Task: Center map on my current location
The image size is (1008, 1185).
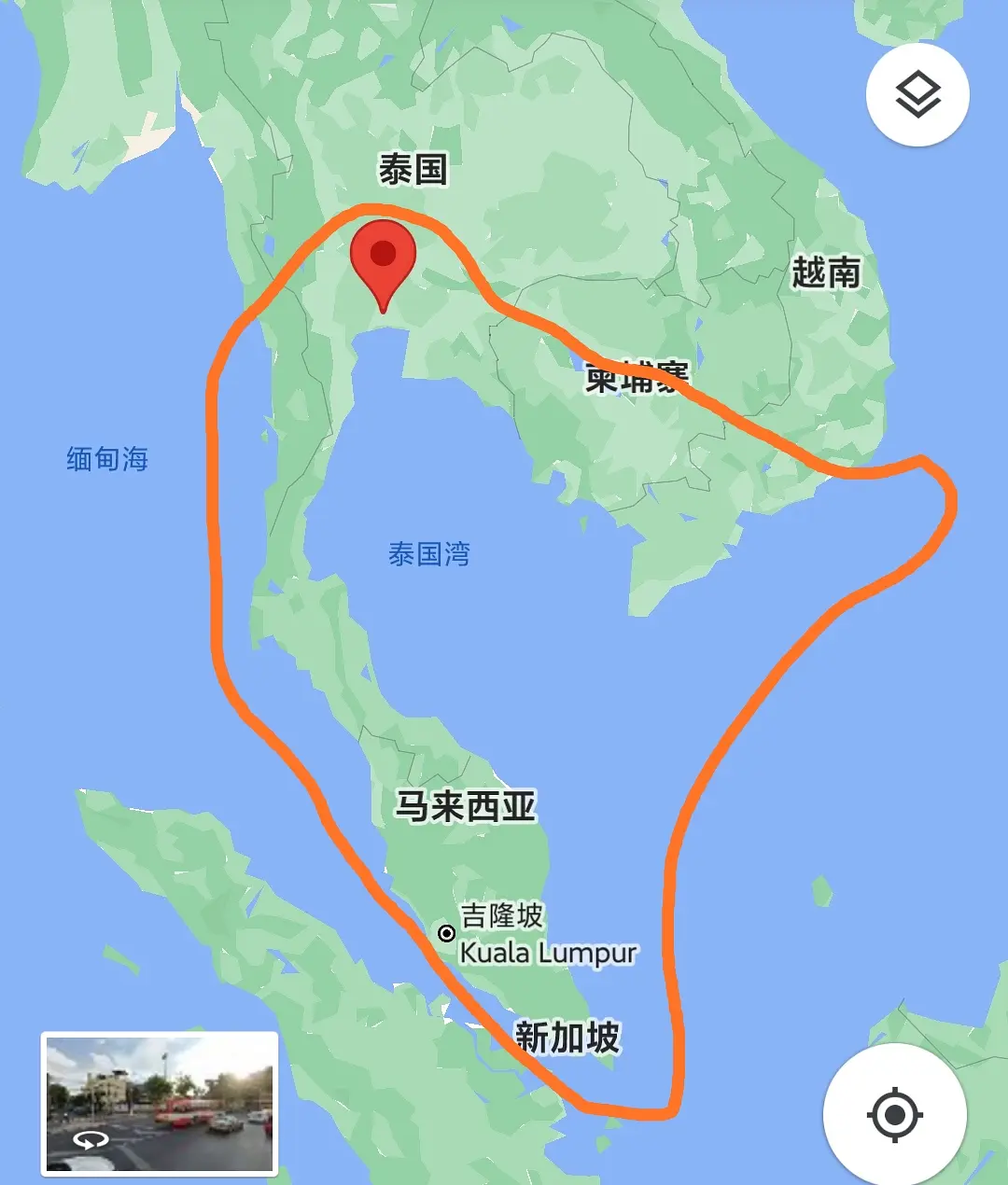Action: [894, 1114]
